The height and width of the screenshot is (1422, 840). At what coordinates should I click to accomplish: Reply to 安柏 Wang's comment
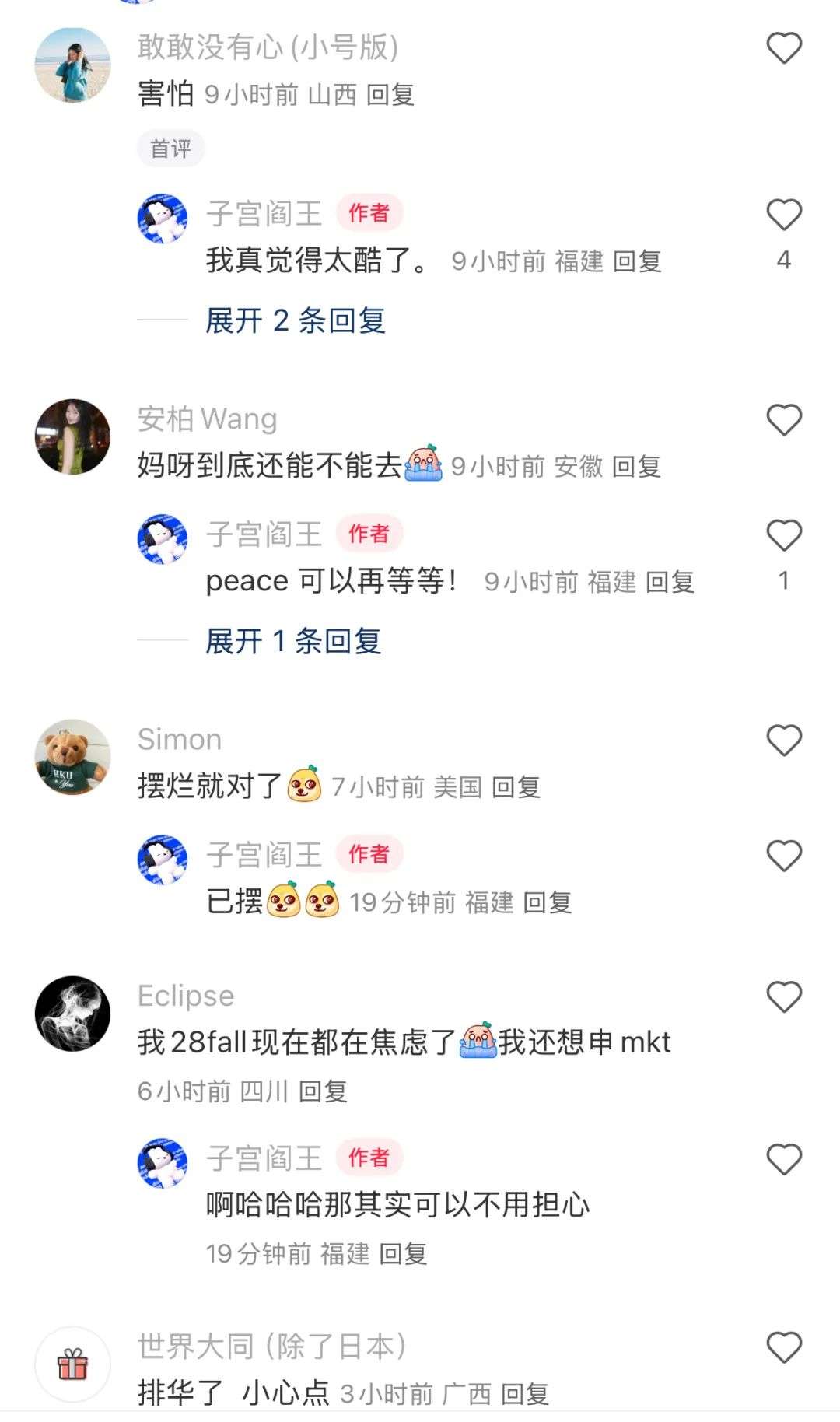click(636, 467)
